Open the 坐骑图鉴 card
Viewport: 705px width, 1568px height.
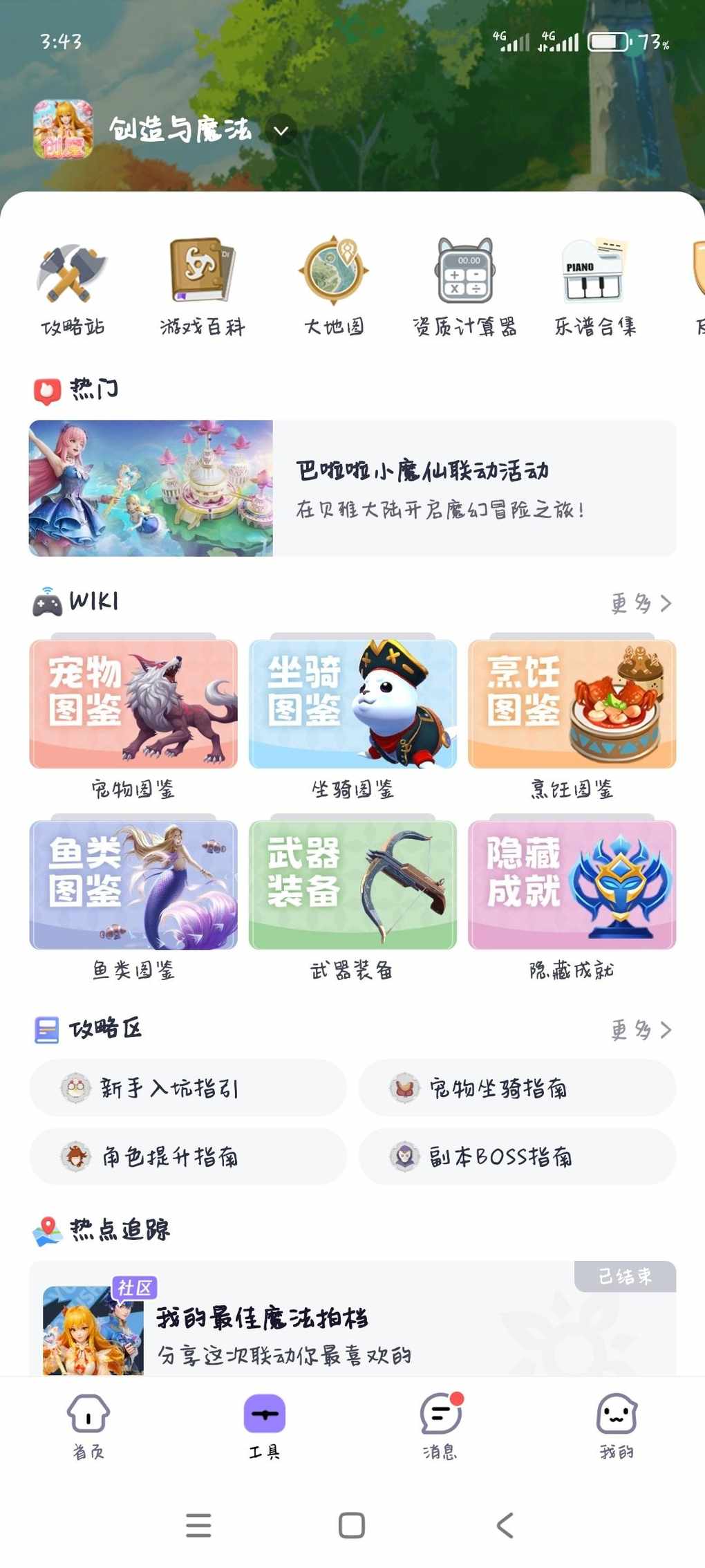coord(352,704)
